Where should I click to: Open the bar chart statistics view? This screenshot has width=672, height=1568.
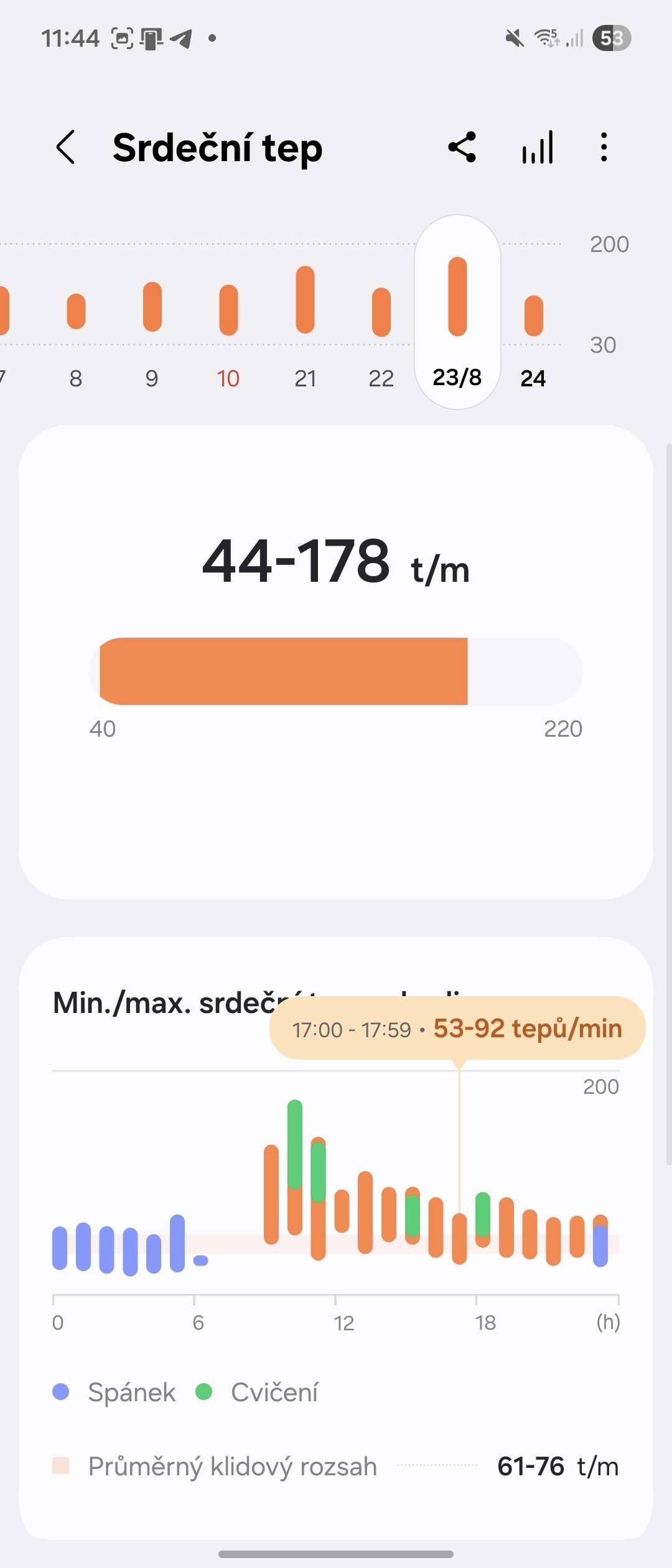point(538,147)
